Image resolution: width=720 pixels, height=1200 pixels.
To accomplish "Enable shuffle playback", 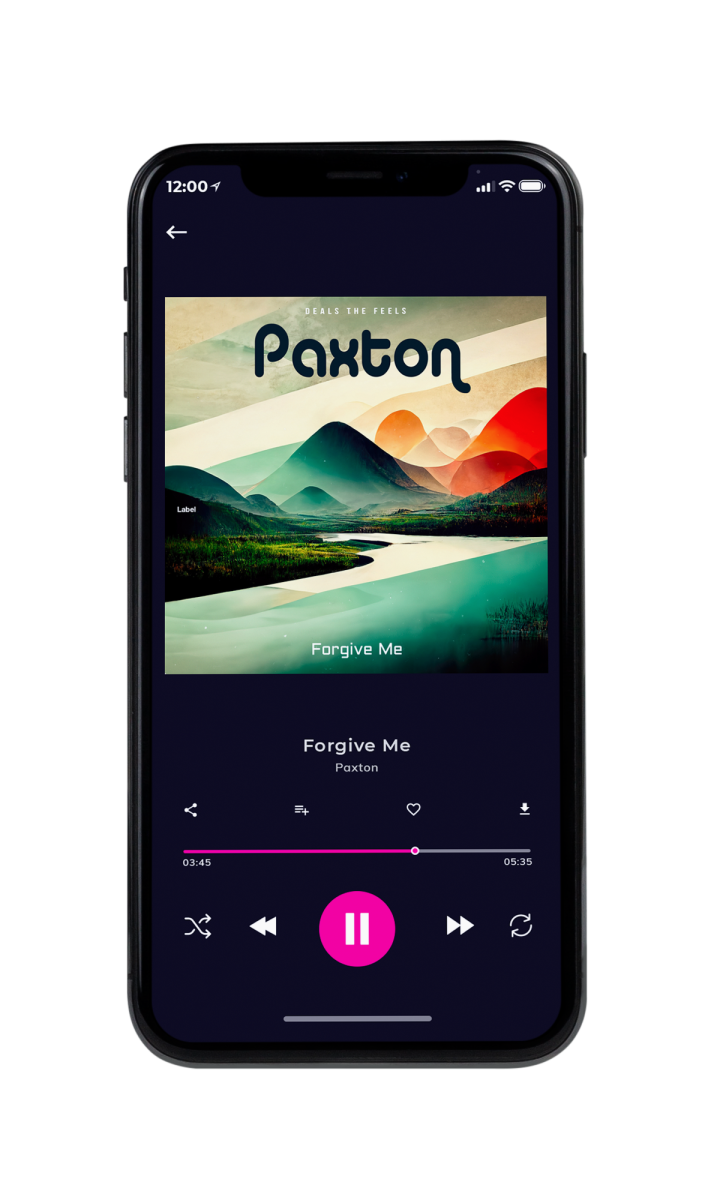I will click(198, 927).
